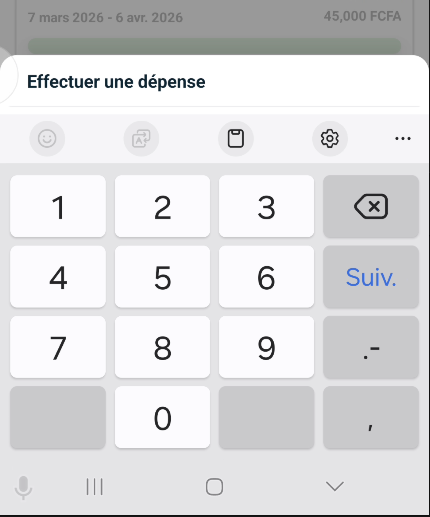Open keyboard settings gear
430x517 pixels.
(330, 138)
